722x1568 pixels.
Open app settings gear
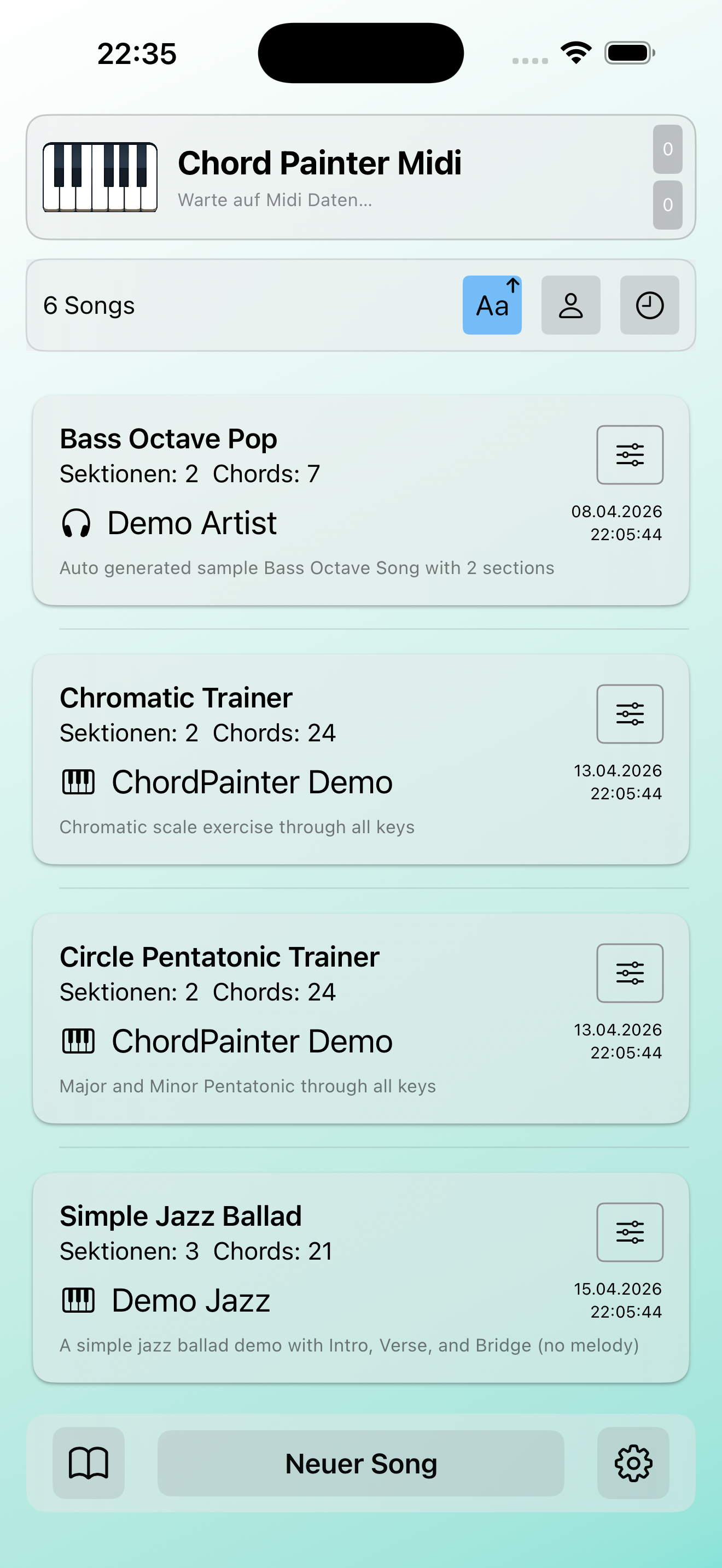(632, 1464)
